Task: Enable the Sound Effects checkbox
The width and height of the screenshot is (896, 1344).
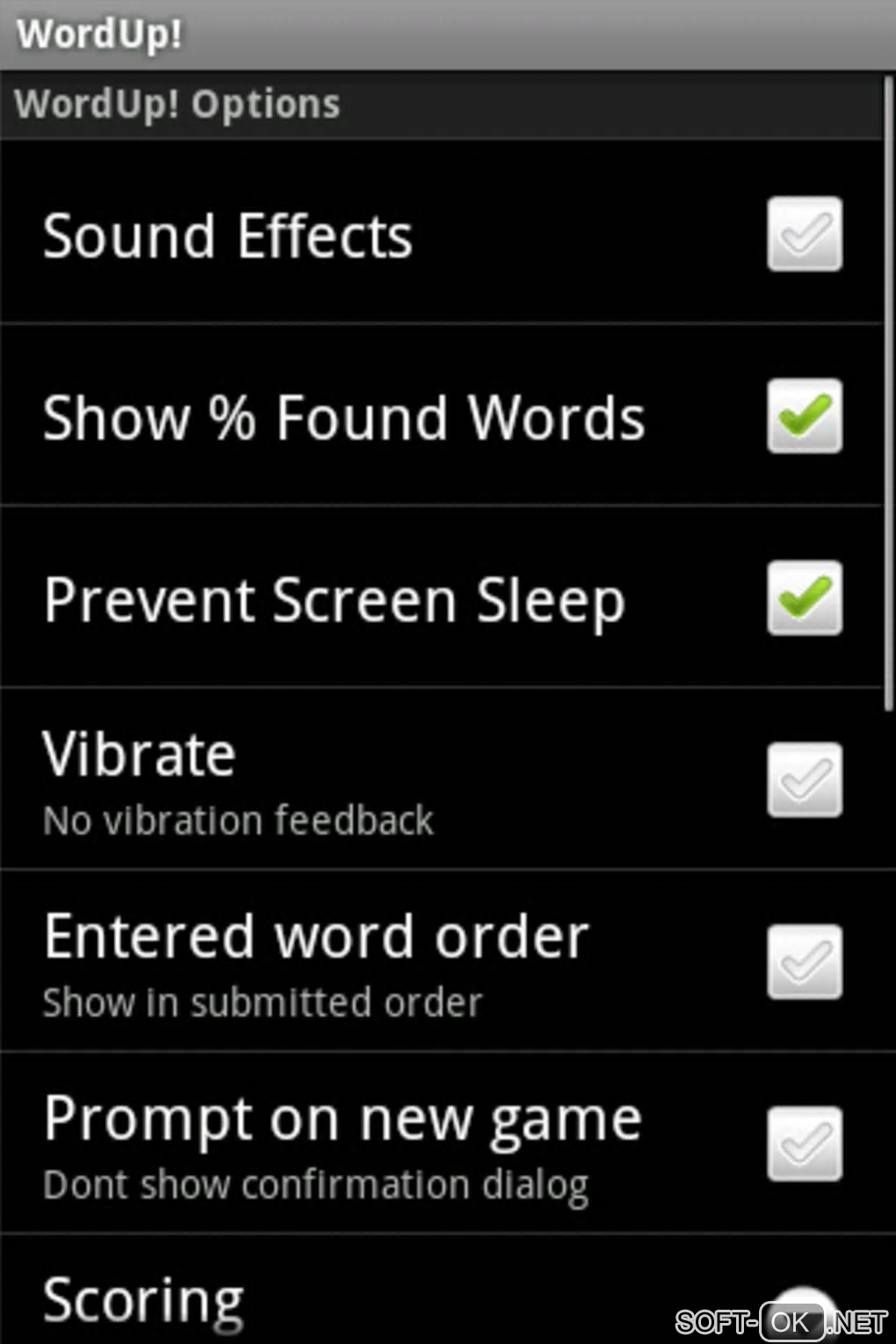Action: pyautogui.click(x=804, y=235)
